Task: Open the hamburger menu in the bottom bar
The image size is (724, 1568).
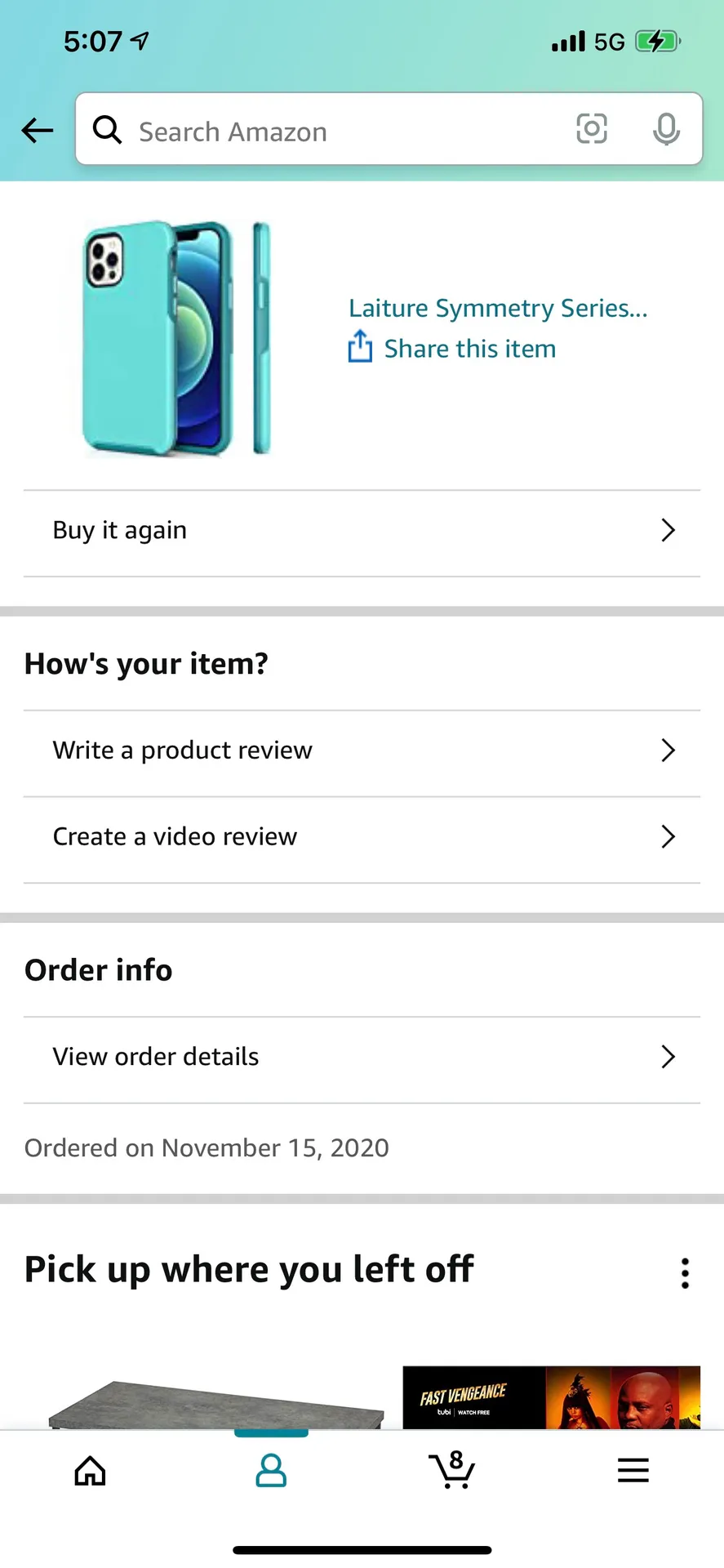Action: 633,1470
